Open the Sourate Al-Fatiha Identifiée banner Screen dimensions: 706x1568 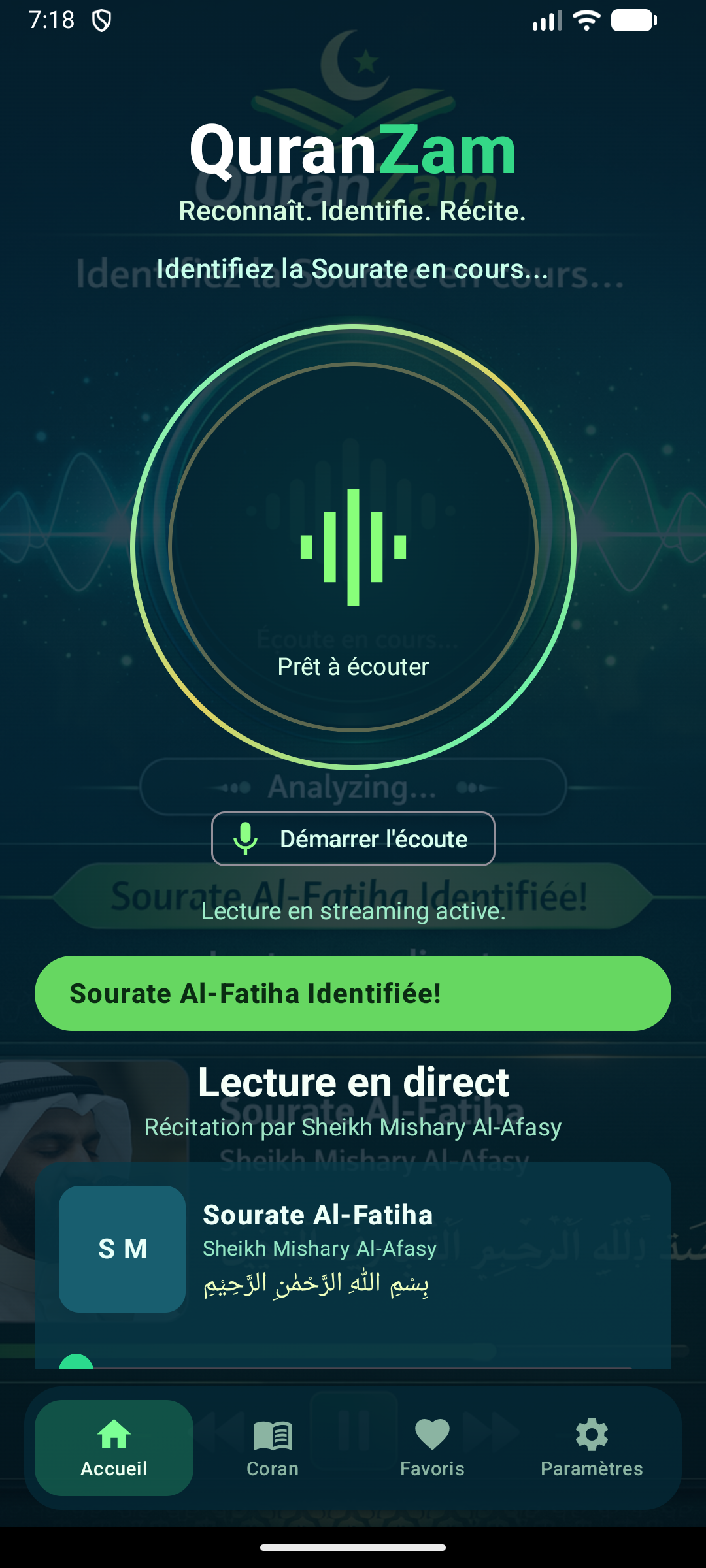353,993
